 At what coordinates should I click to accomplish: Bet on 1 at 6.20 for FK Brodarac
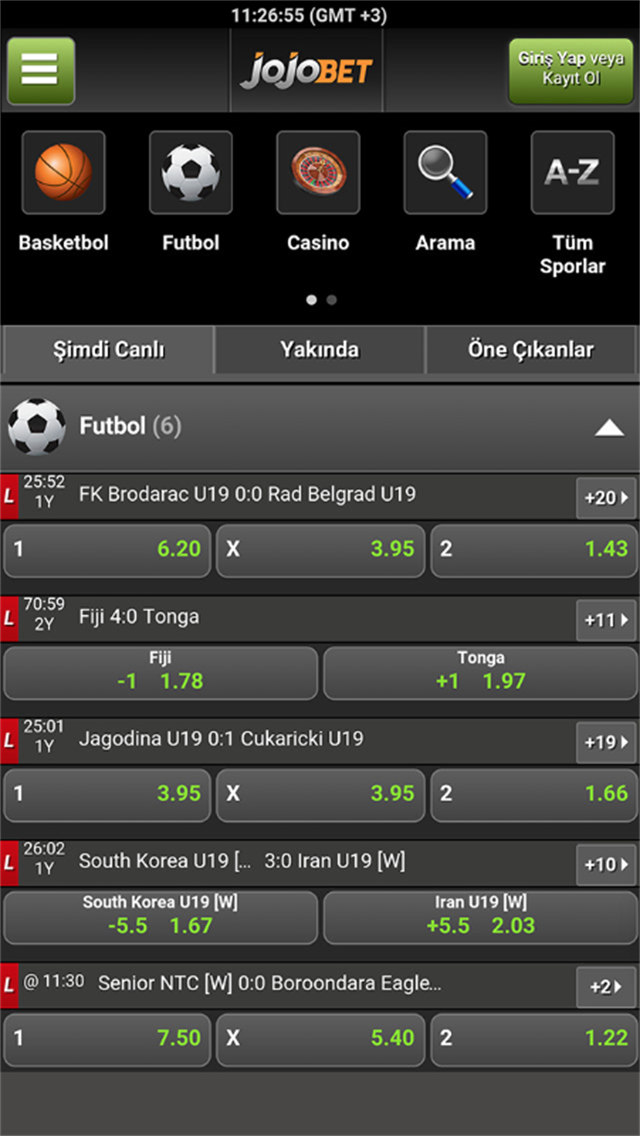pos(107,549)
